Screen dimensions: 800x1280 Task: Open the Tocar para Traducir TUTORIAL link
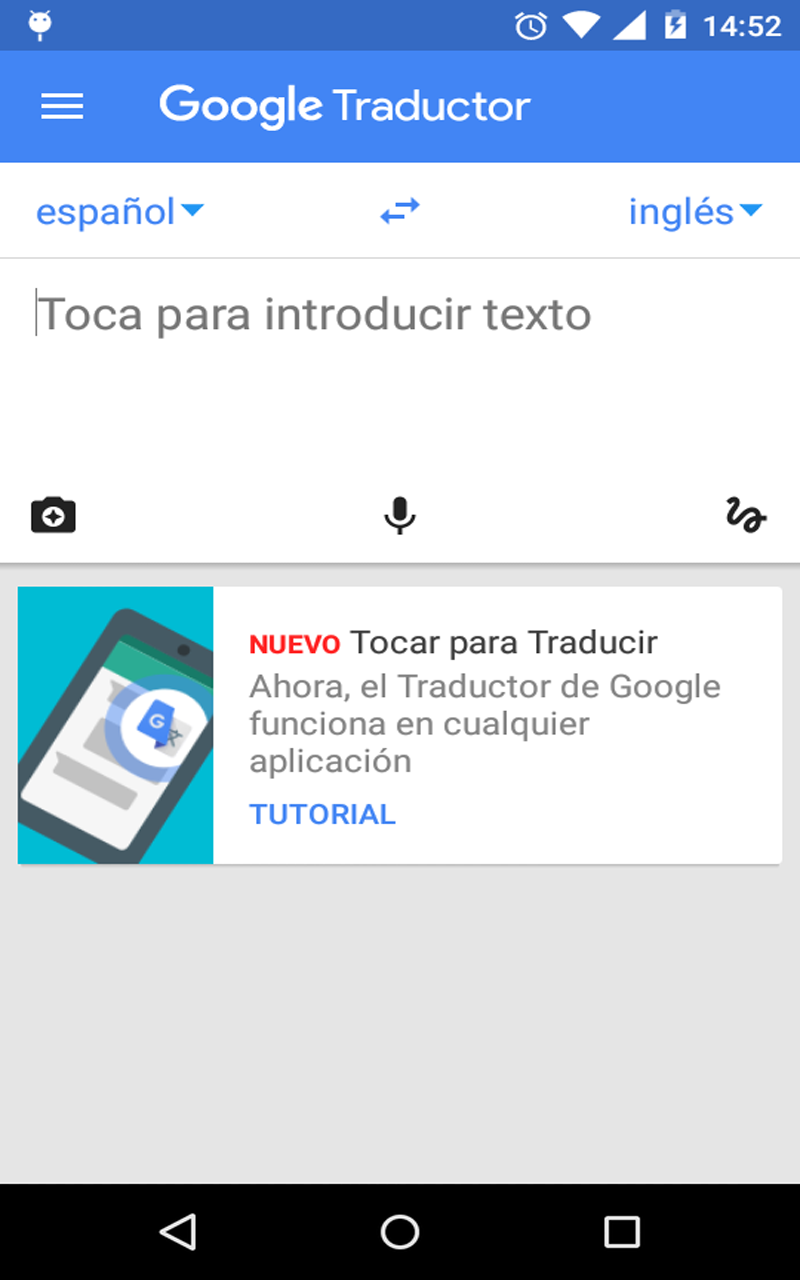tap(322, 814)
